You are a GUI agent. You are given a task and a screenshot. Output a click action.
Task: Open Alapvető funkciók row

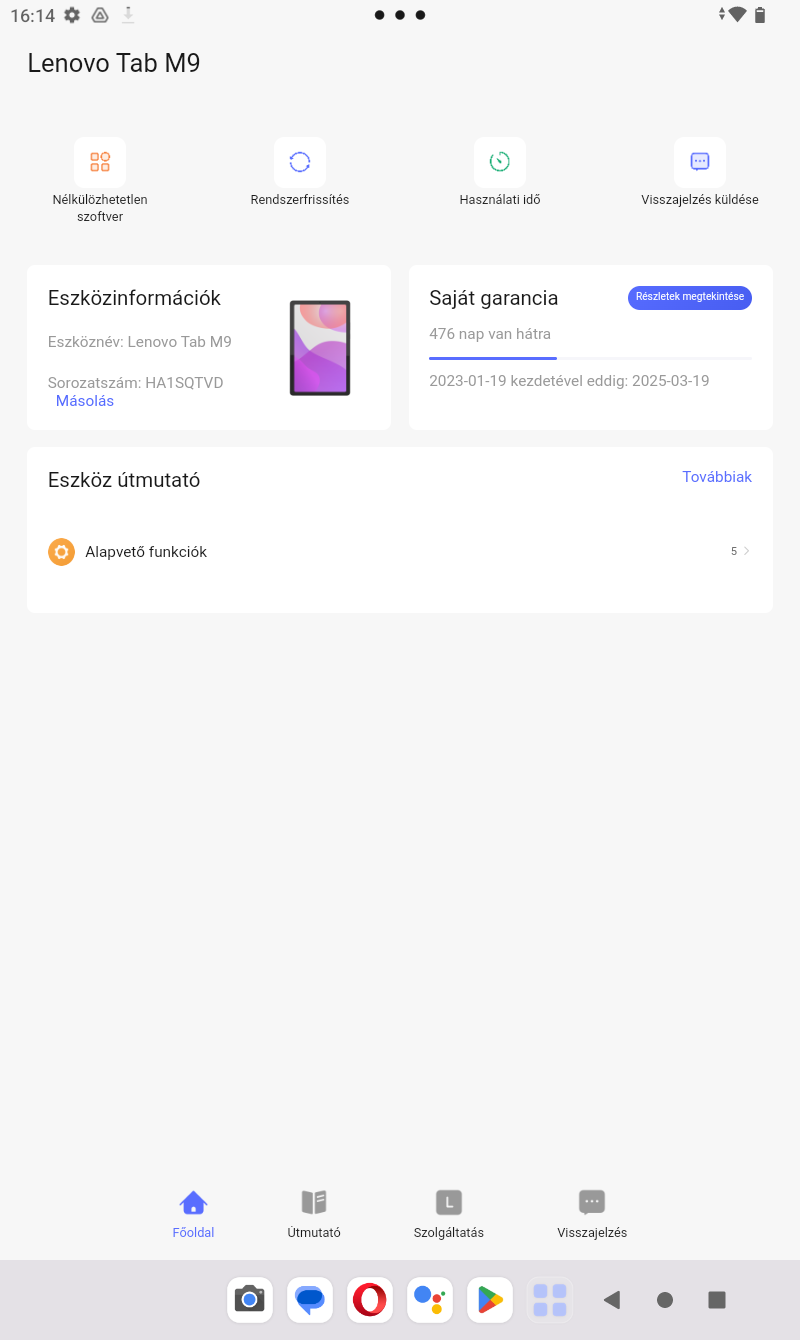click(x=400, y=552)
